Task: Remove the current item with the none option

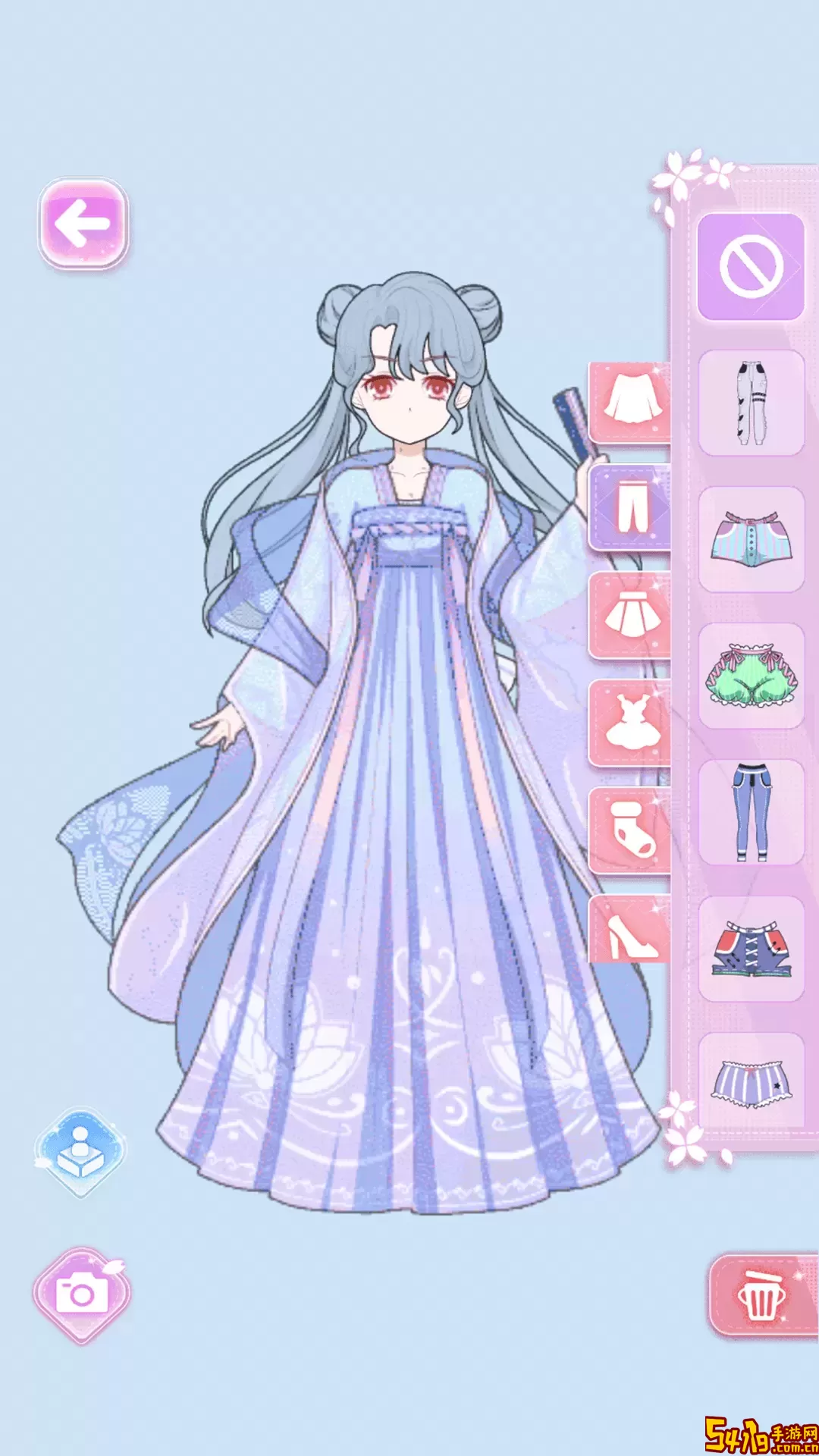Action: pyautogui.click(x=750, y=266)
